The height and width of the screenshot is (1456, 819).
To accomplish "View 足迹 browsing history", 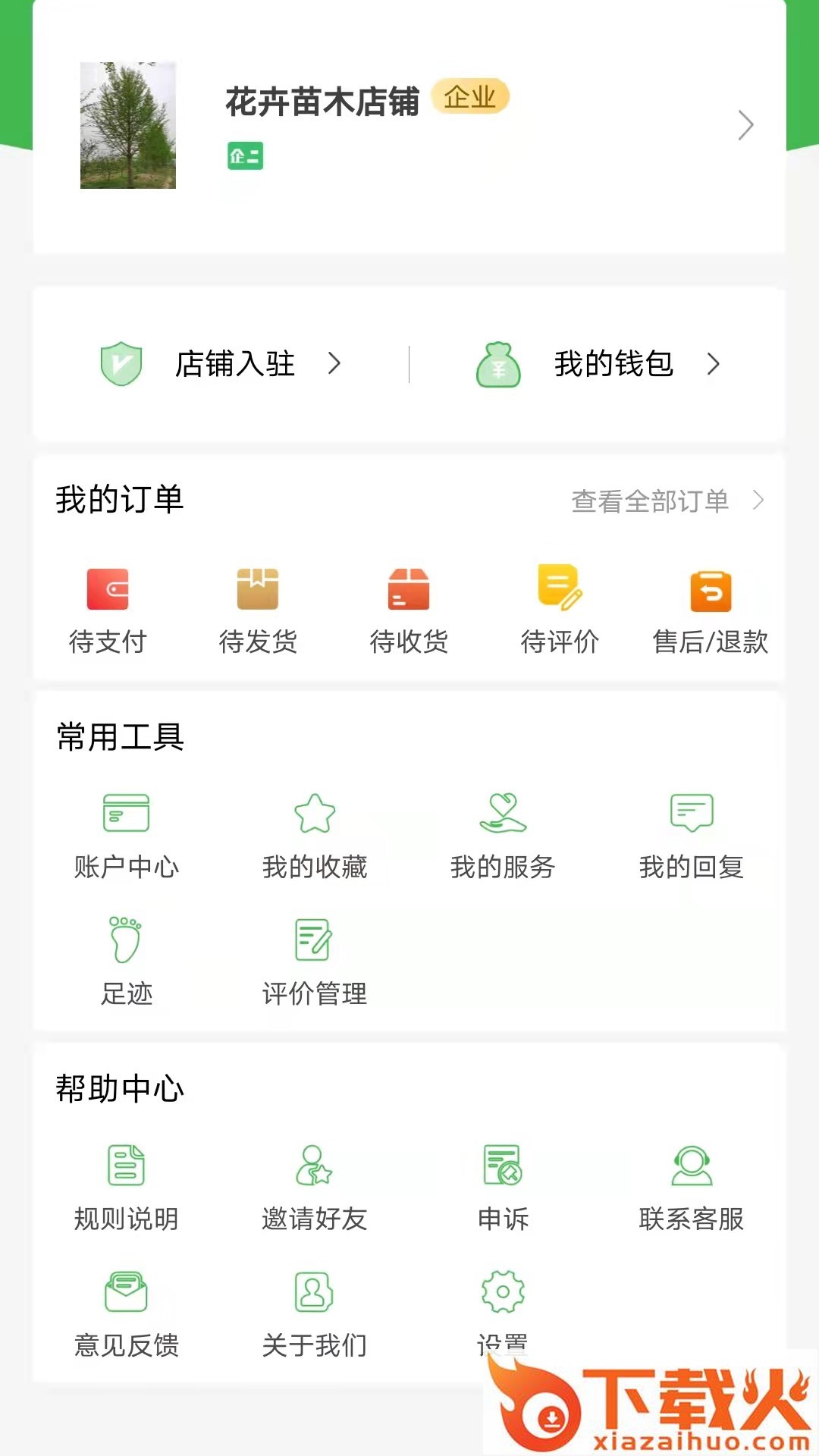I will click(x=126, y=961).
